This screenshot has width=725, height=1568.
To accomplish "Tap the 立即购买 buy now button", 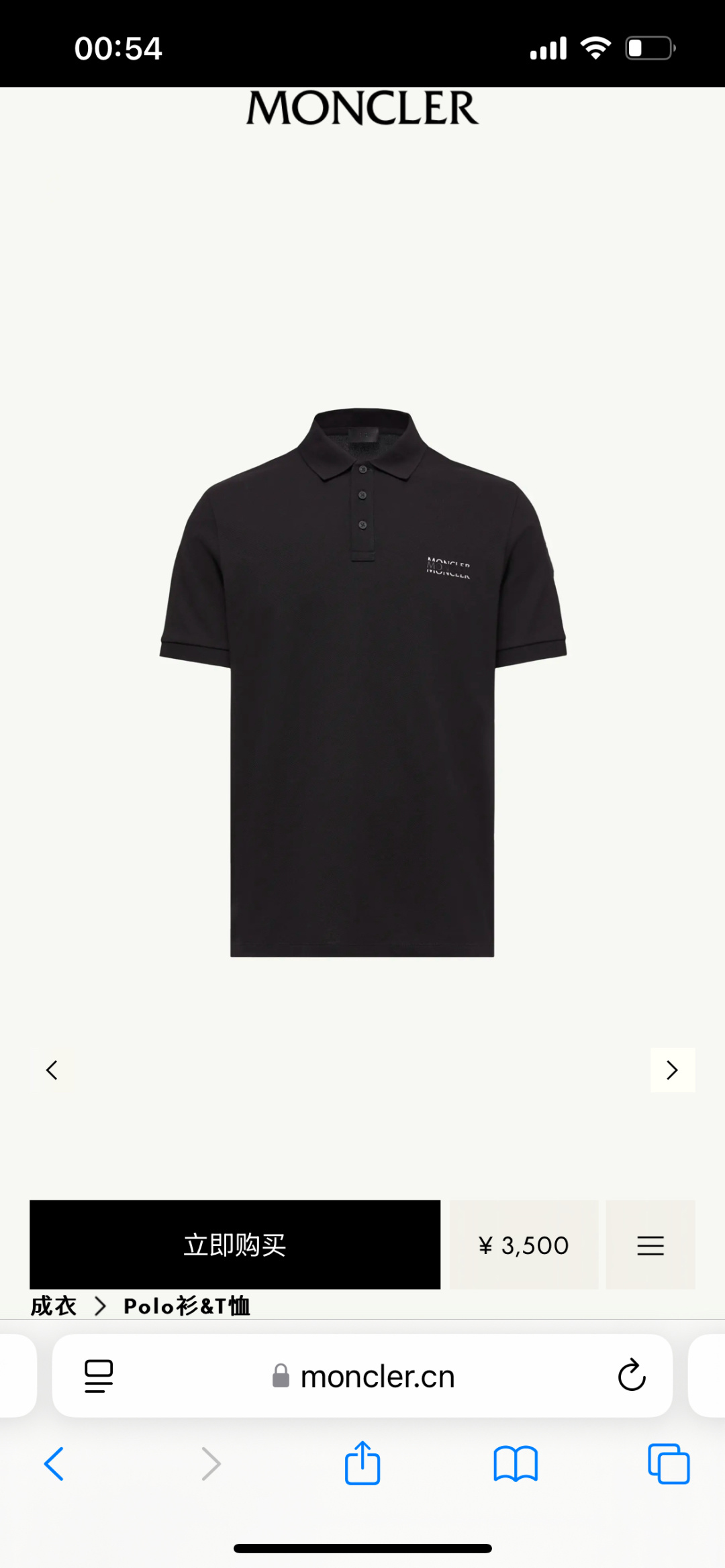I will pos(235,1245).
